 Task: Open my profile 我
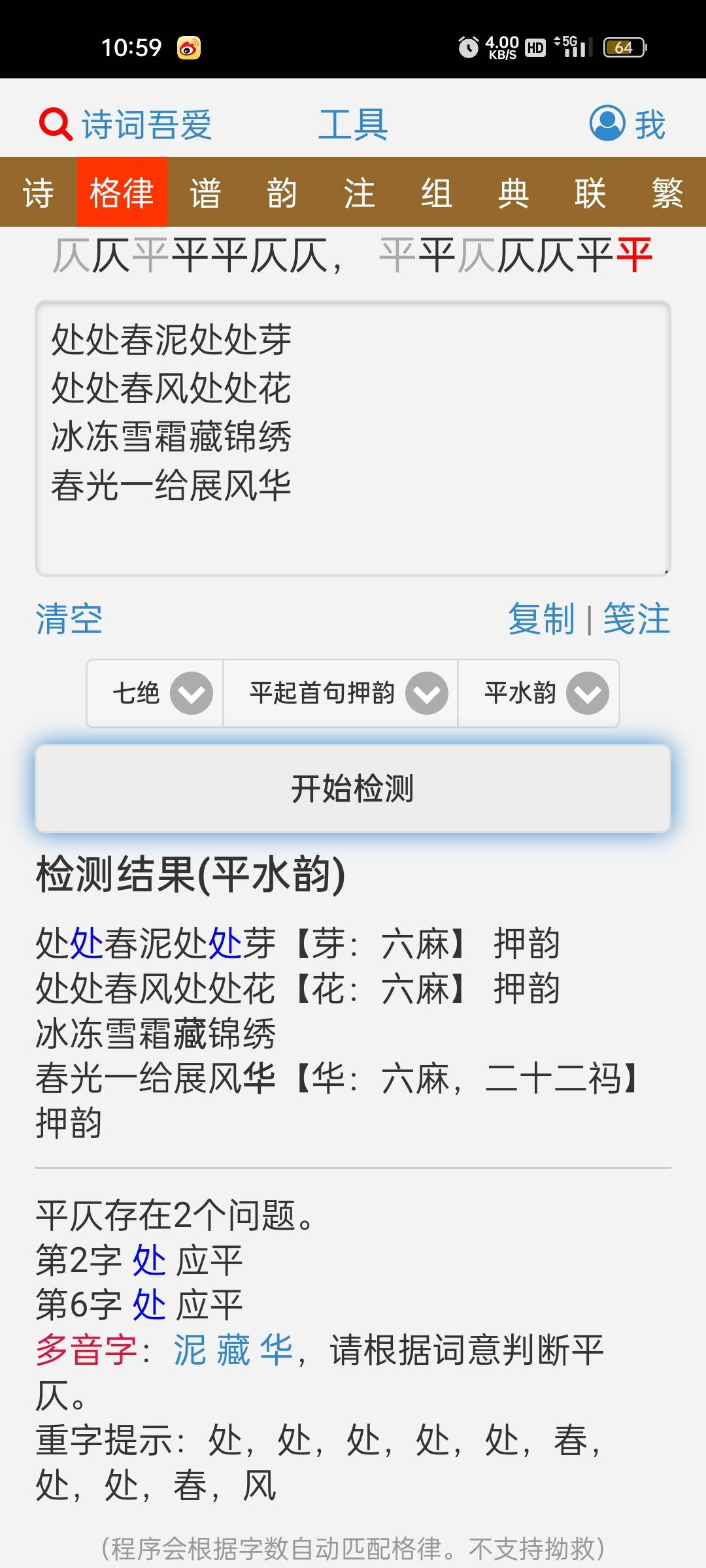coord(628,124)
